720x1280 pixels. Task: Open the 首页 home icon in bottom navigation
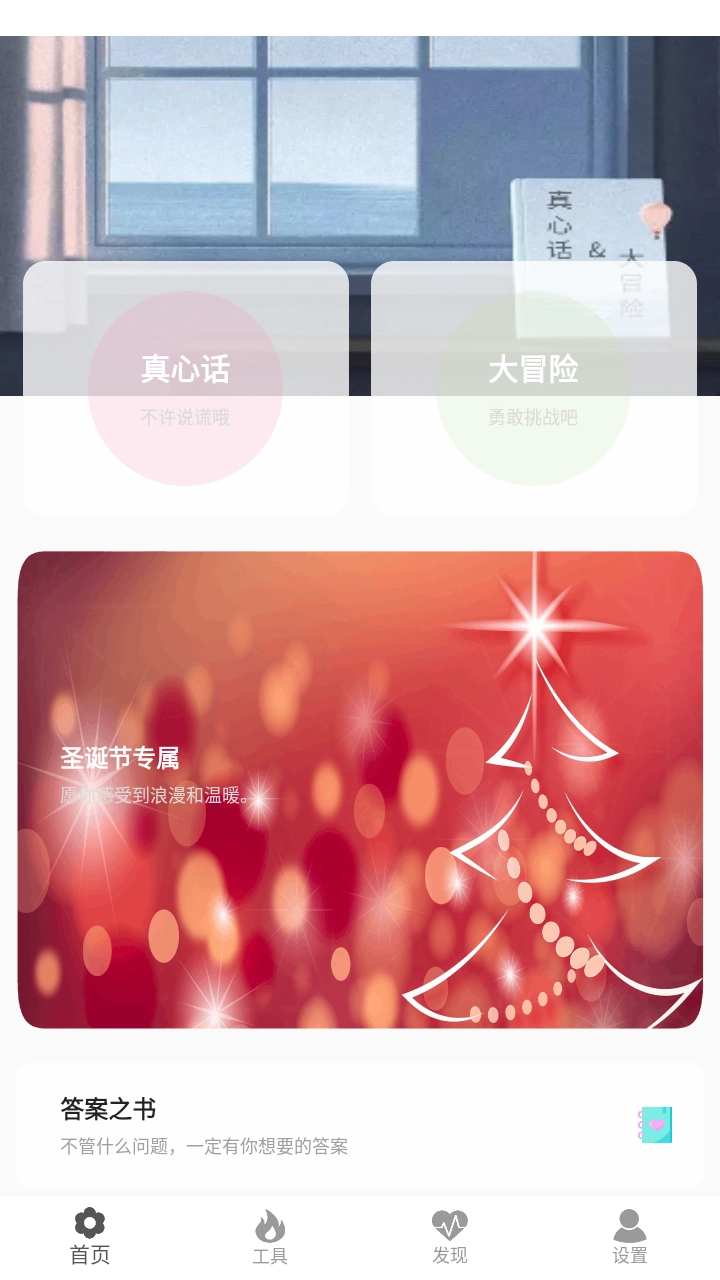(89, 1224)
